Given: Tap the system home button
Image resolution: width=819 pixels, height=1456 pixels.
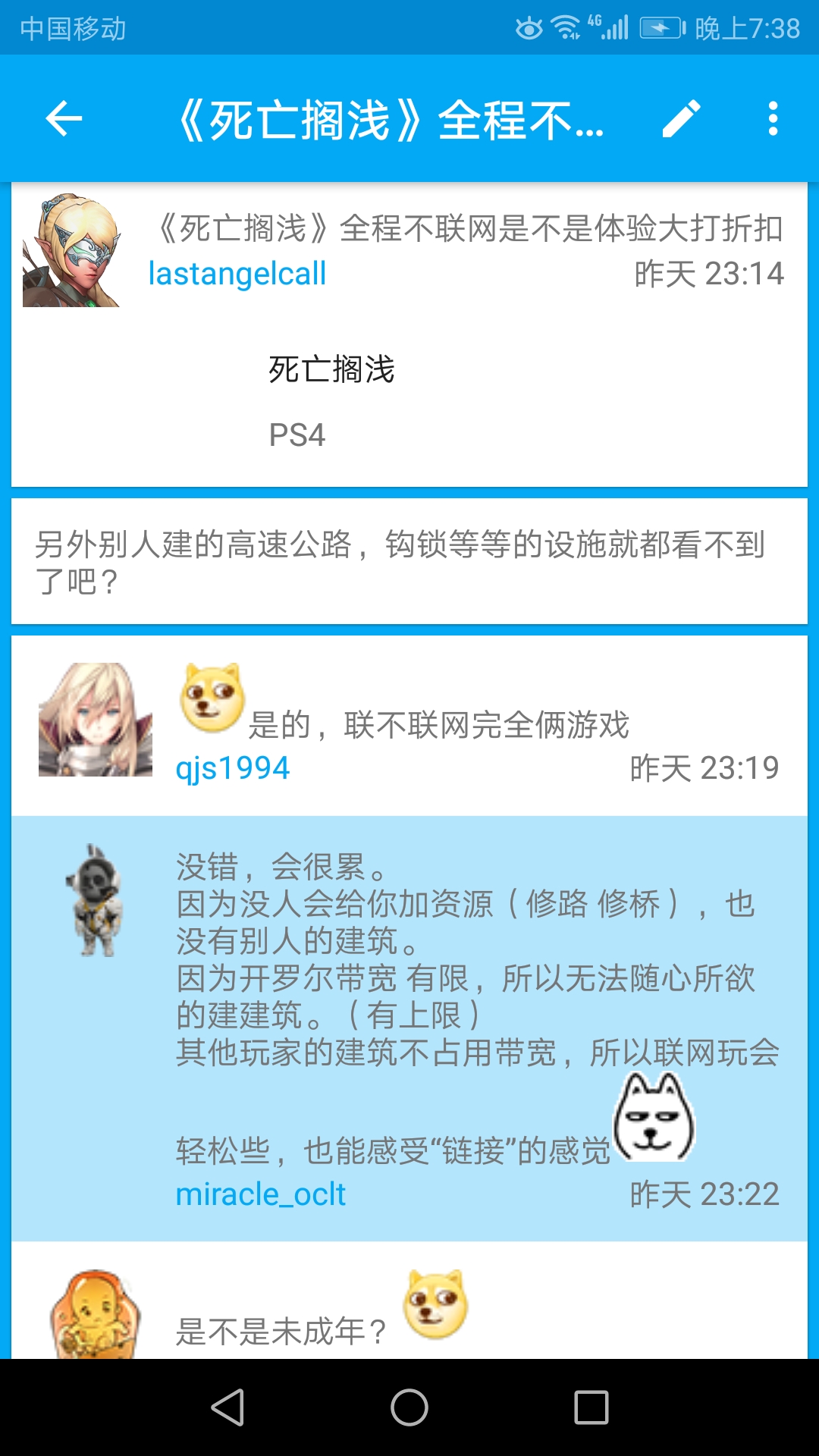Looking at the screenshot, I should pos(409,1407).
